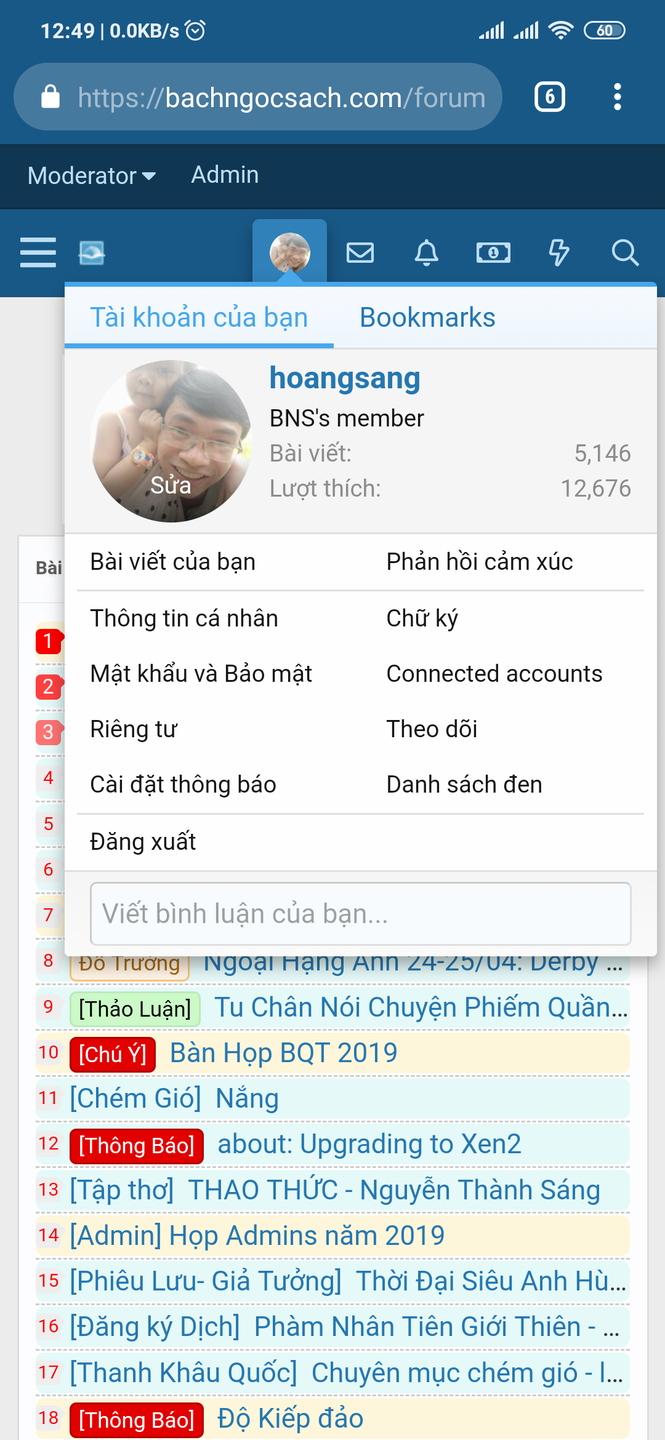665x1440 pixels.
Task: Open Bài viết của bạn
Action: coord(173,562)
